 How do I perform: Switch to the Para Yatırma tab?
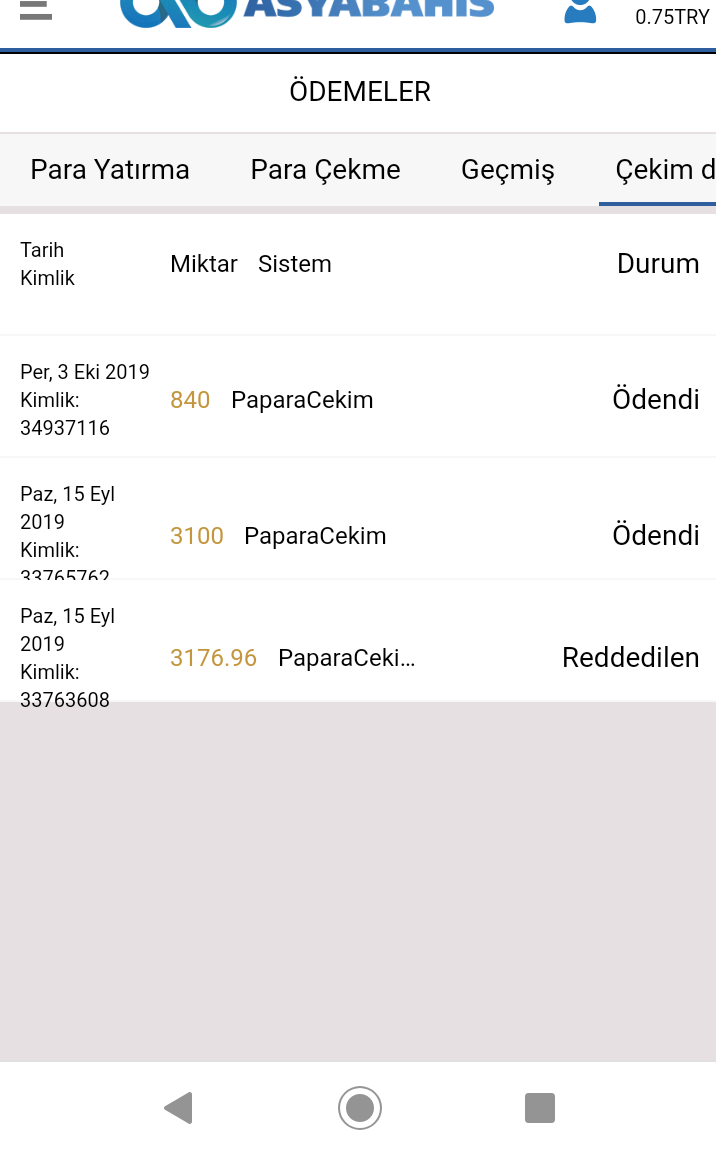110,170
